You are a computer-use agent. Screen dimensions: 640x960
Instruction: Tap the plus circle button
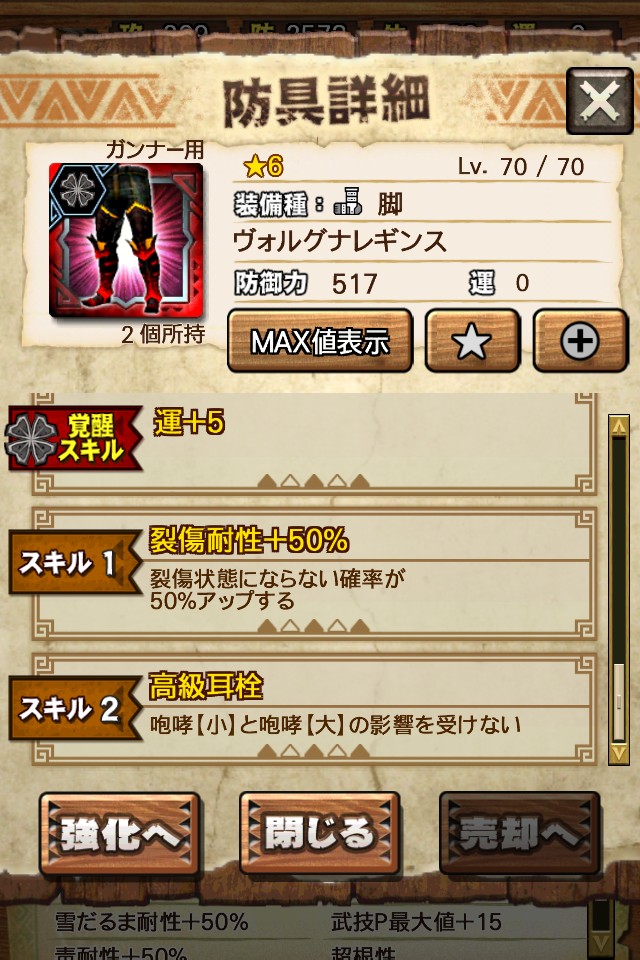580,341
